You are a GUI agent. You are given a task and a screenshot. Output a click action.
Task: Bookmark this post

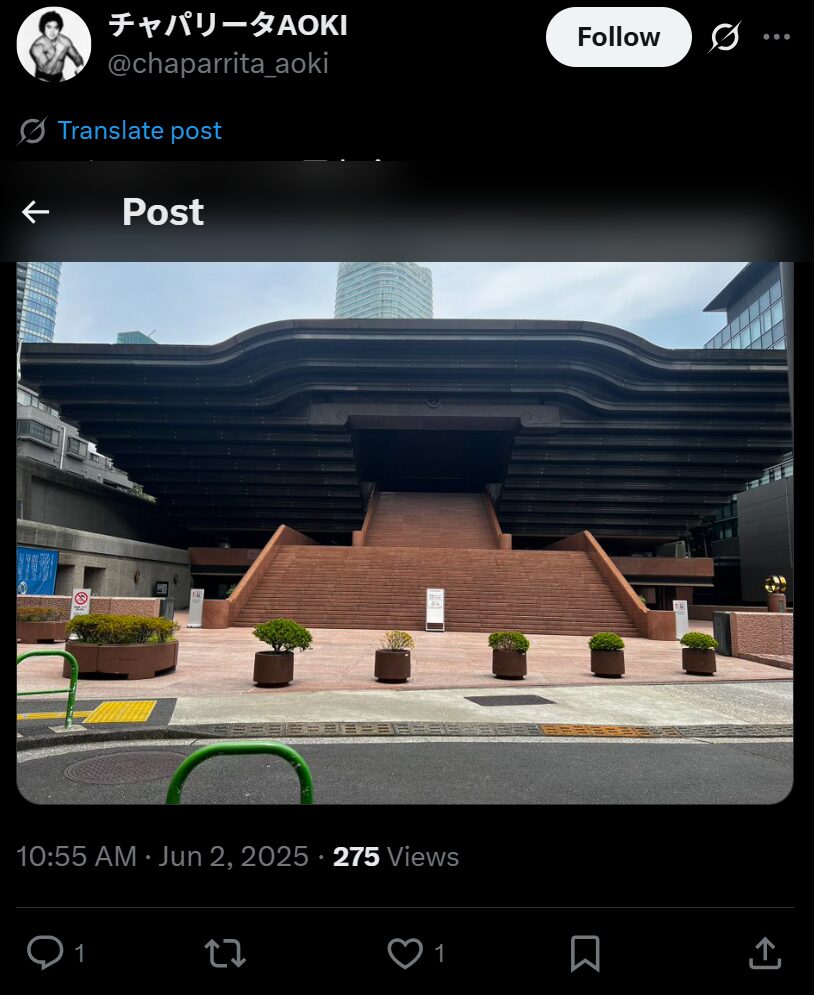coord(585,953)
